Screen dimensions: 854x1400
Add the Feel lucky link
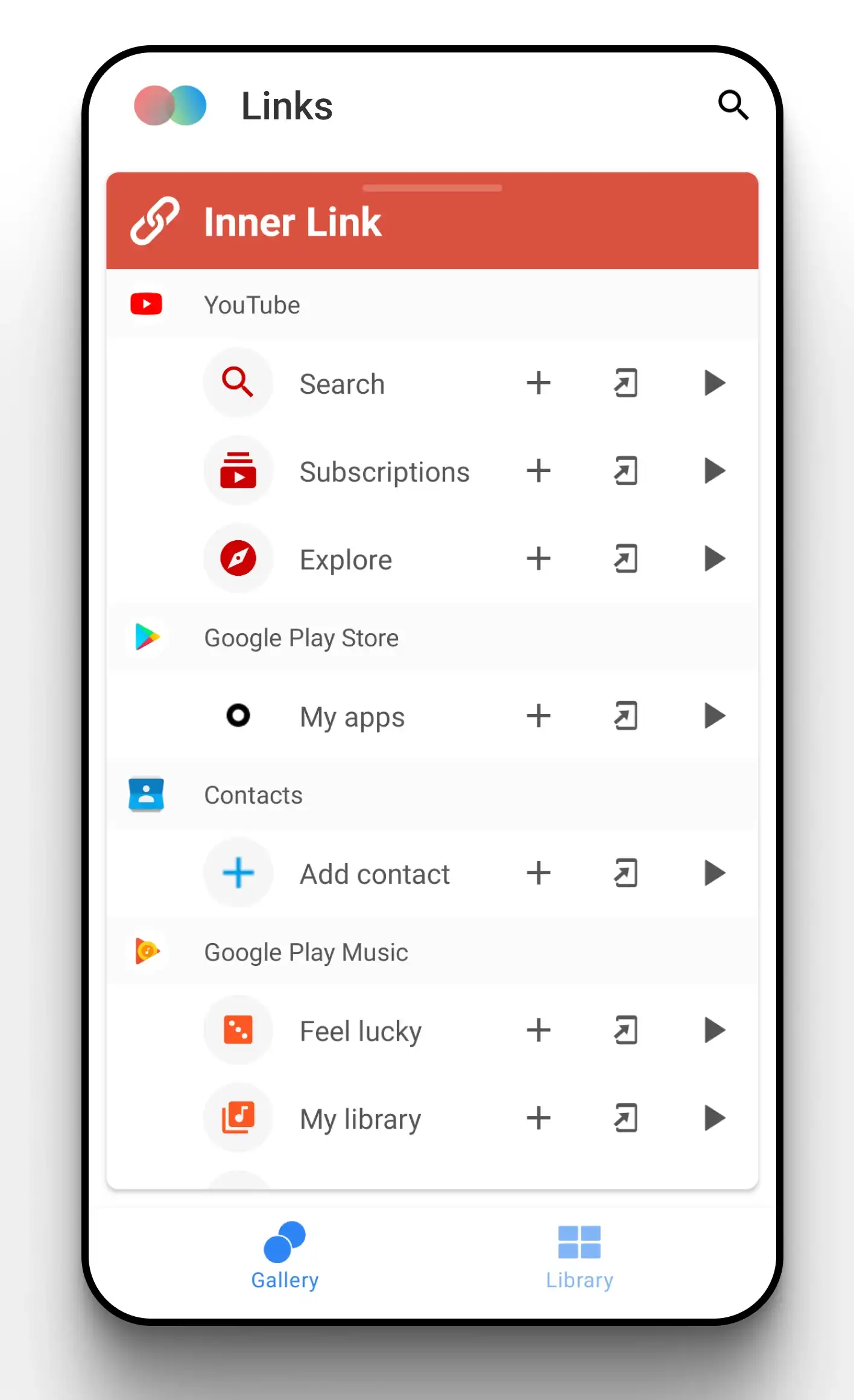pyautogui.click(x=538, y=1030)
